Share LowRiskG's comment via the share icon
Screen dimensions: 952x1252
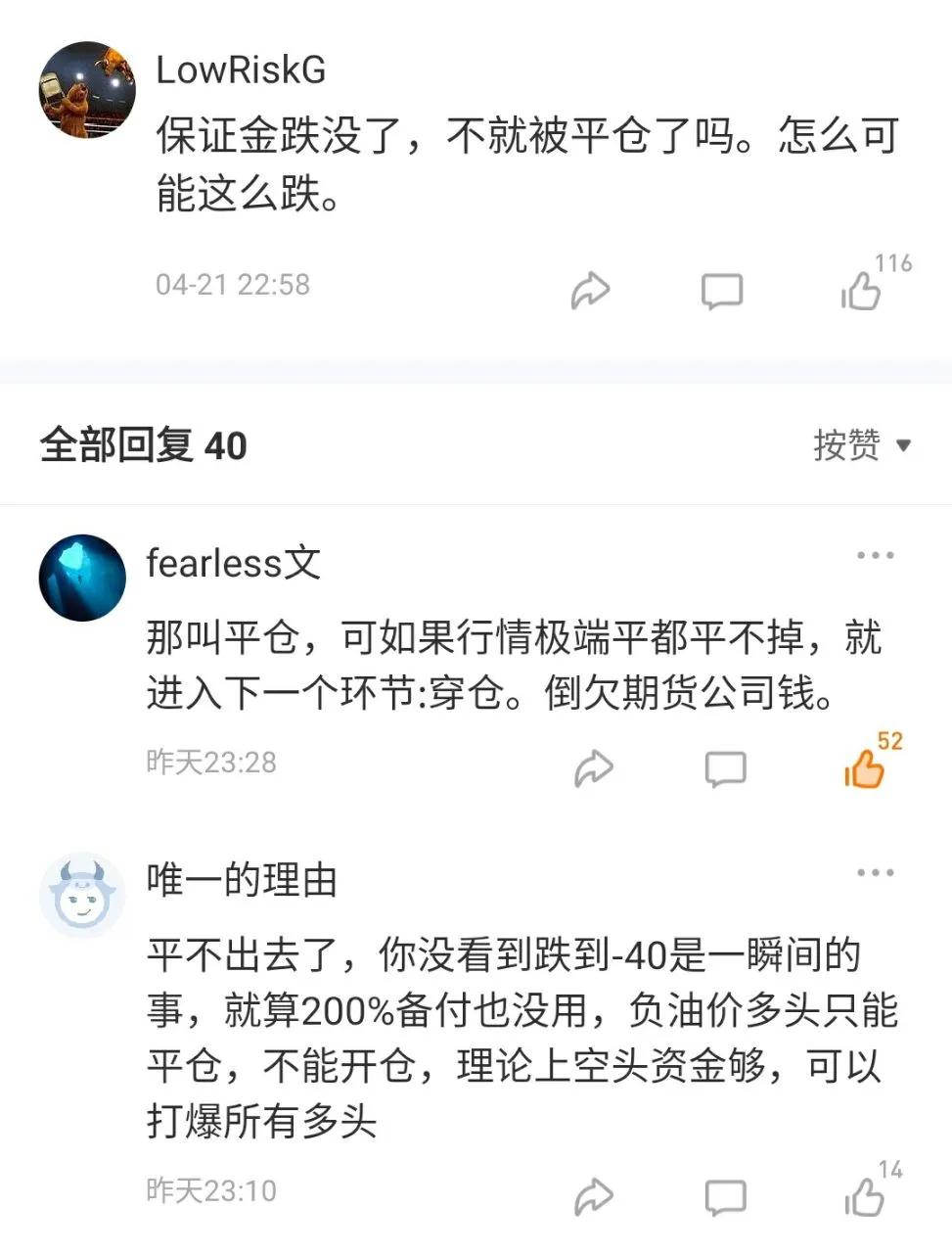click(x=589, y=289)
